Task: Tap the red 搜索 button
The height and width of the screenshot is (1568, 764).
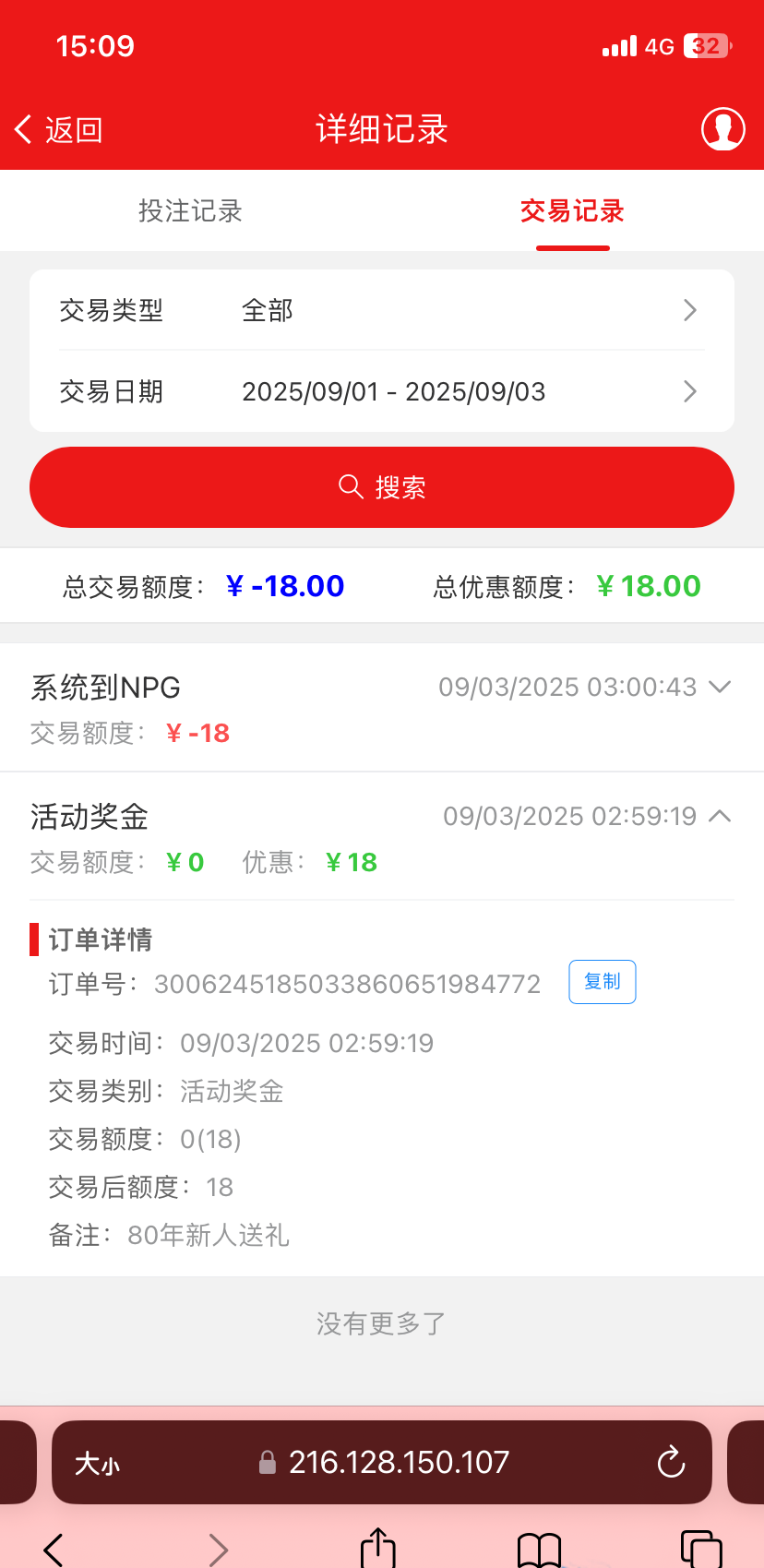Action: tap(382, 487)
